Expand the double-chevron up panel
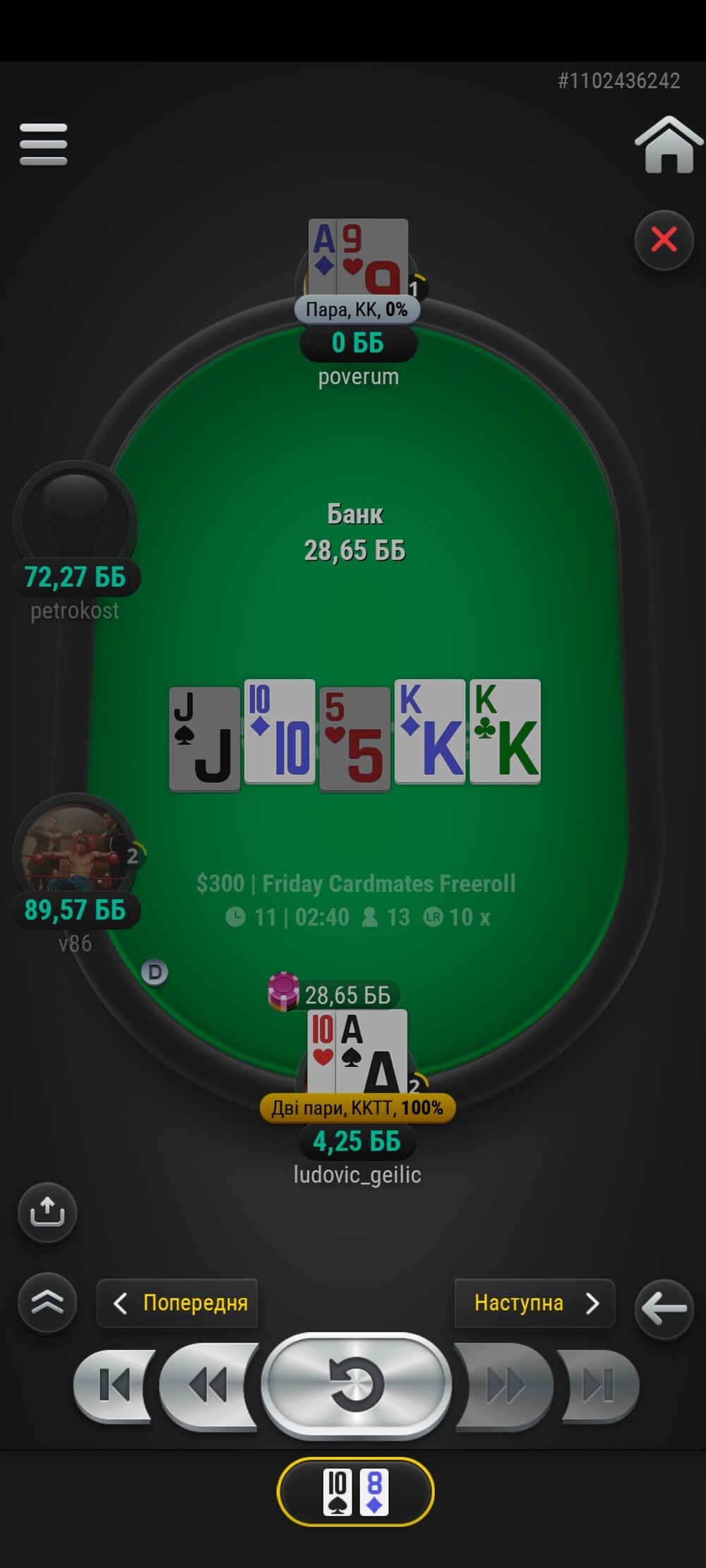The image size is (706, 1568). point(47,1303)
